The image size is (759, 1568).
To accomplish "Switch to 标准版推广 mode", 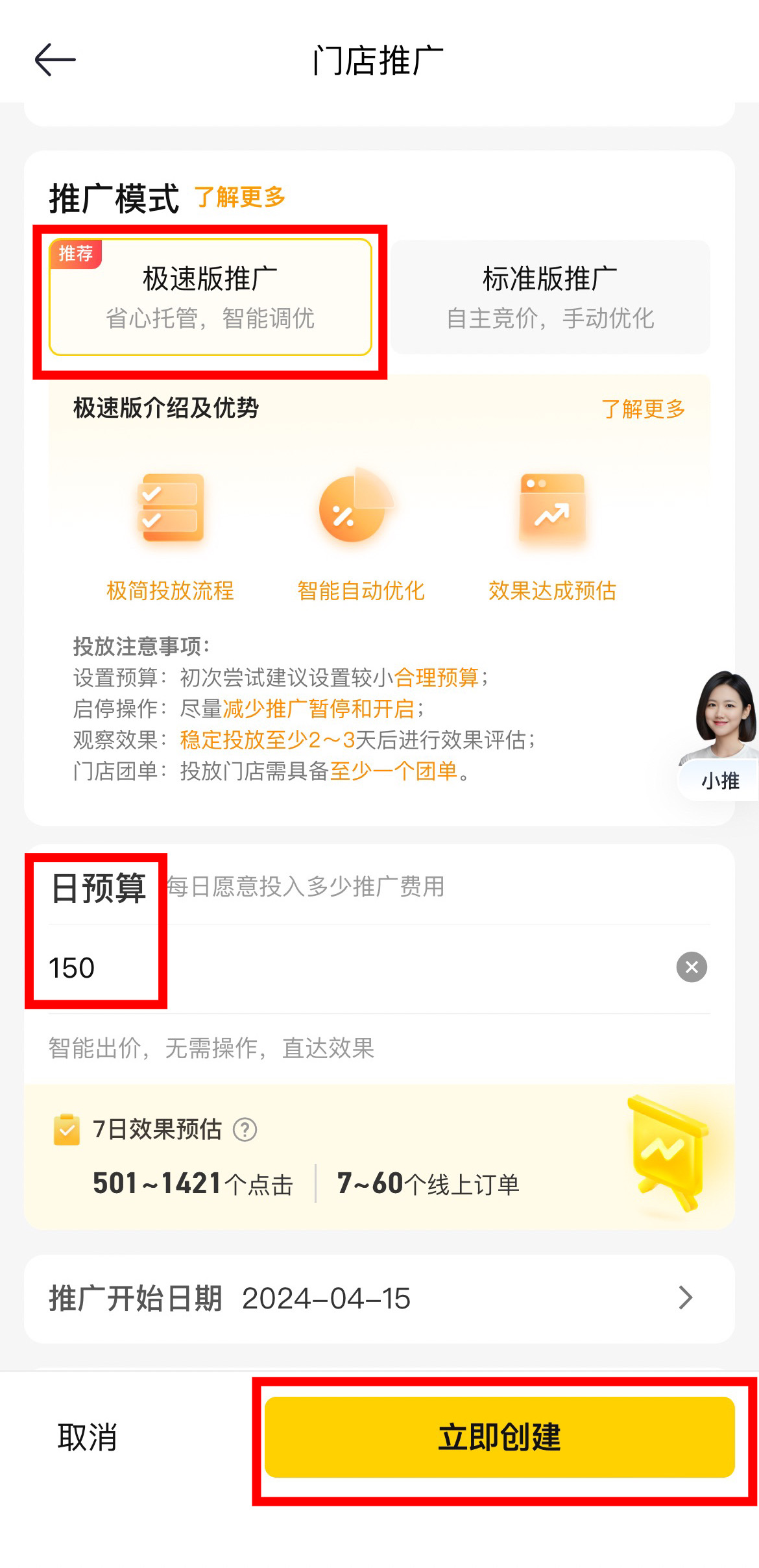I will (x=550, y=297).
